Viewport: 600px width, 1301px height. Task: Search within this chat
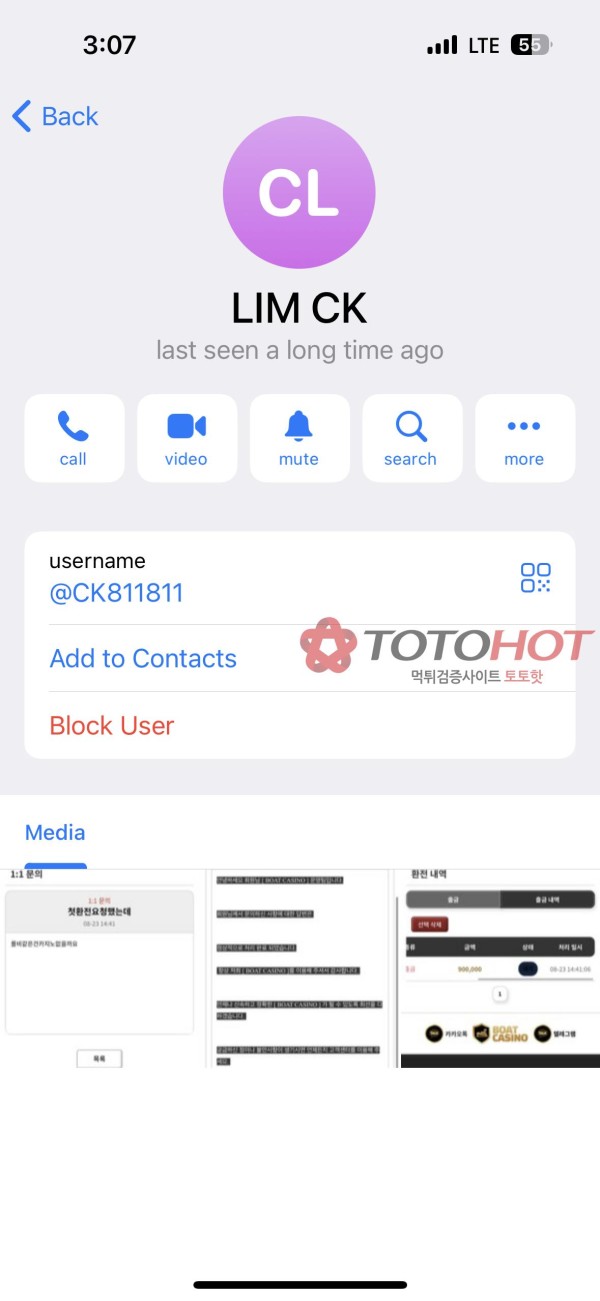click(411, 438)
